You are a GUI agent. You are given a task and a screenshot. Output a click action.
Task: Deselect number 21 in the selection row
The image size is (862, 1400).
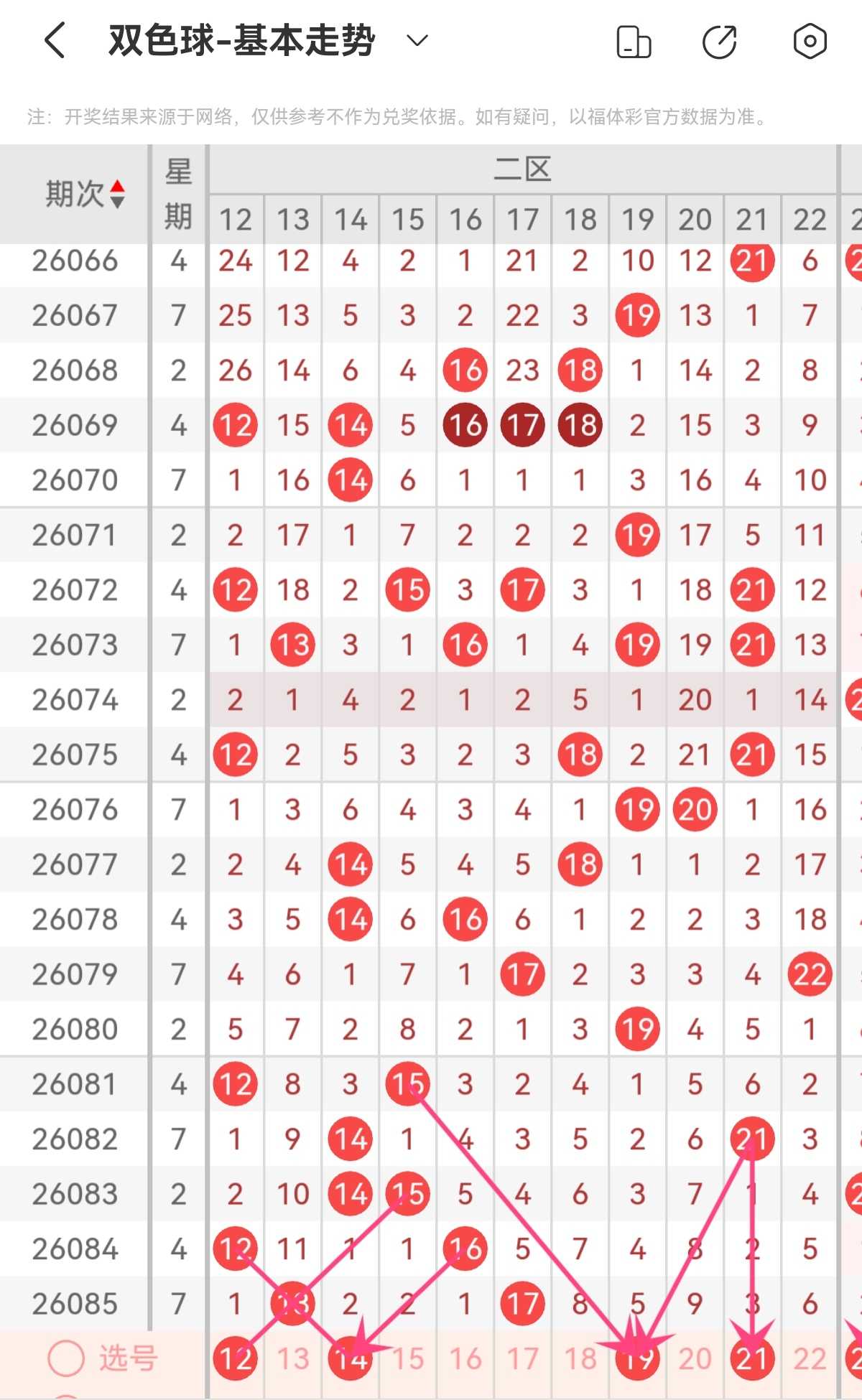pyautogui.click(x=753, y=1358)
